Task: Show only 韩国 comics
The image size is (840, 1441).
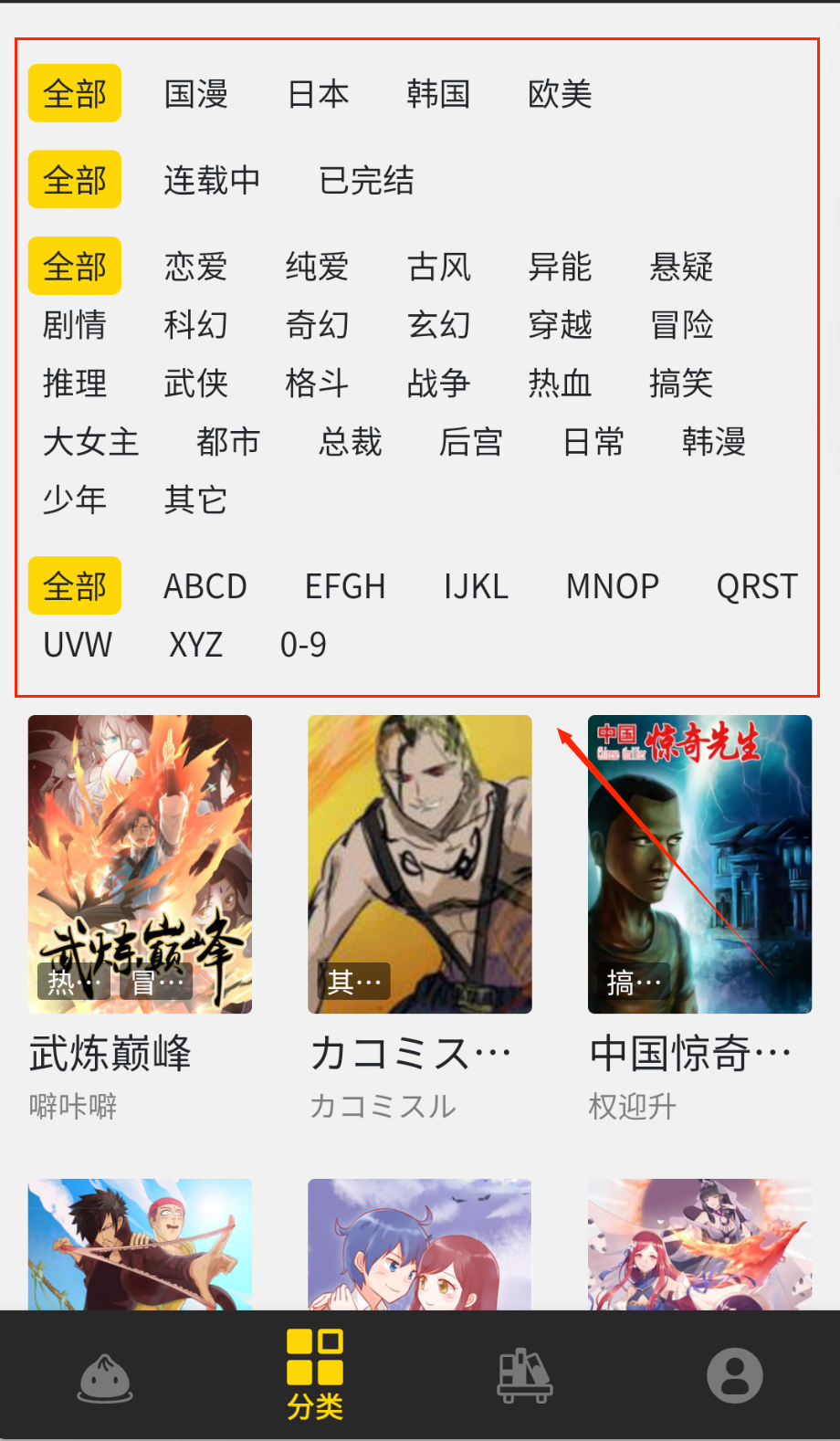Action: [x=438, y=94]
